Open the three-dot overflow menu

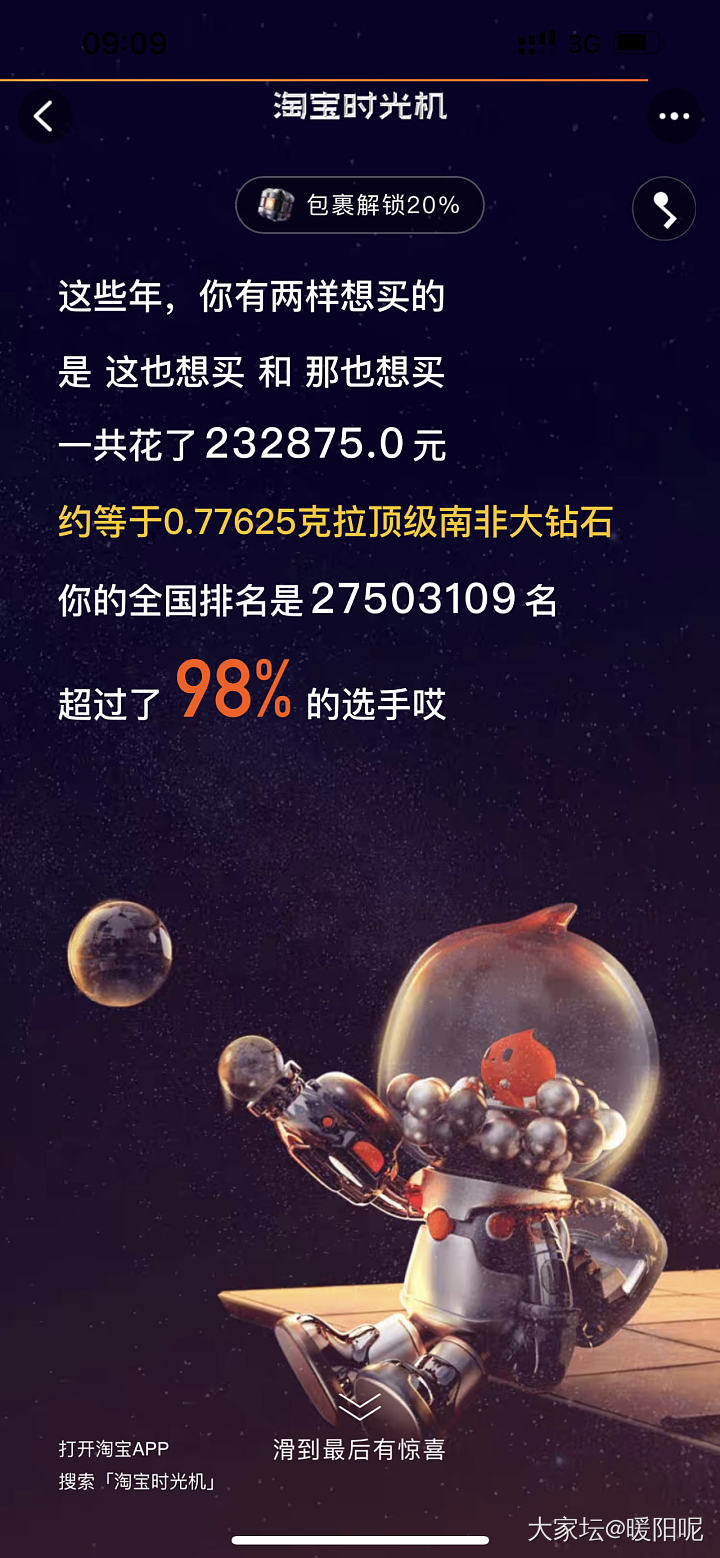(674, 117)
